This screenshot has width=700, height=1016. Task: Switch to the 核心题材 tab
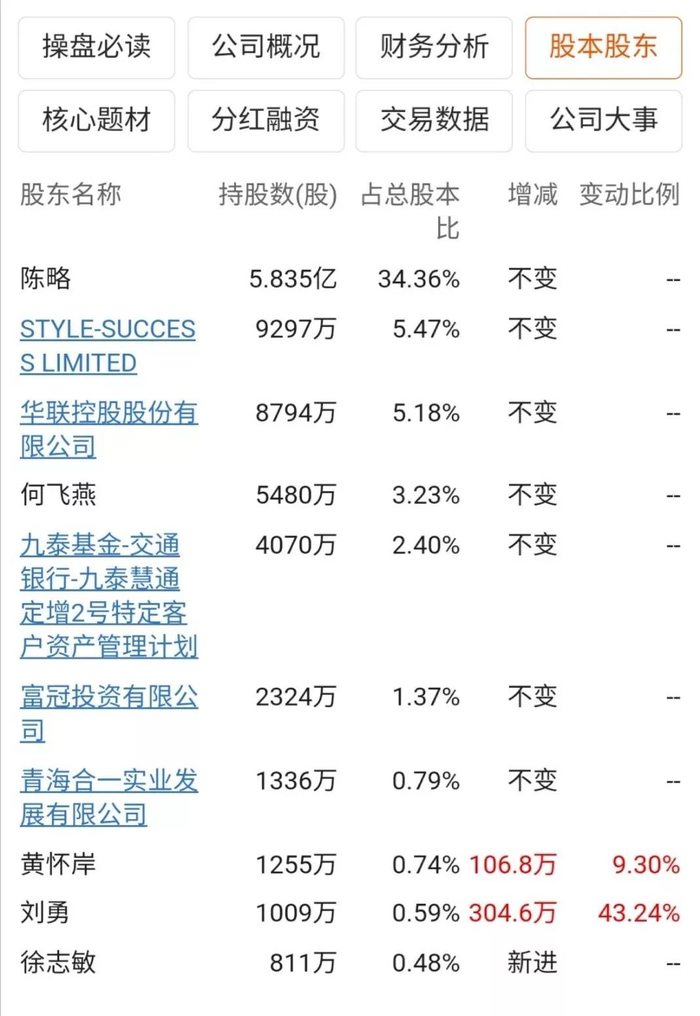pyautogui.click(x=97, y=121)
